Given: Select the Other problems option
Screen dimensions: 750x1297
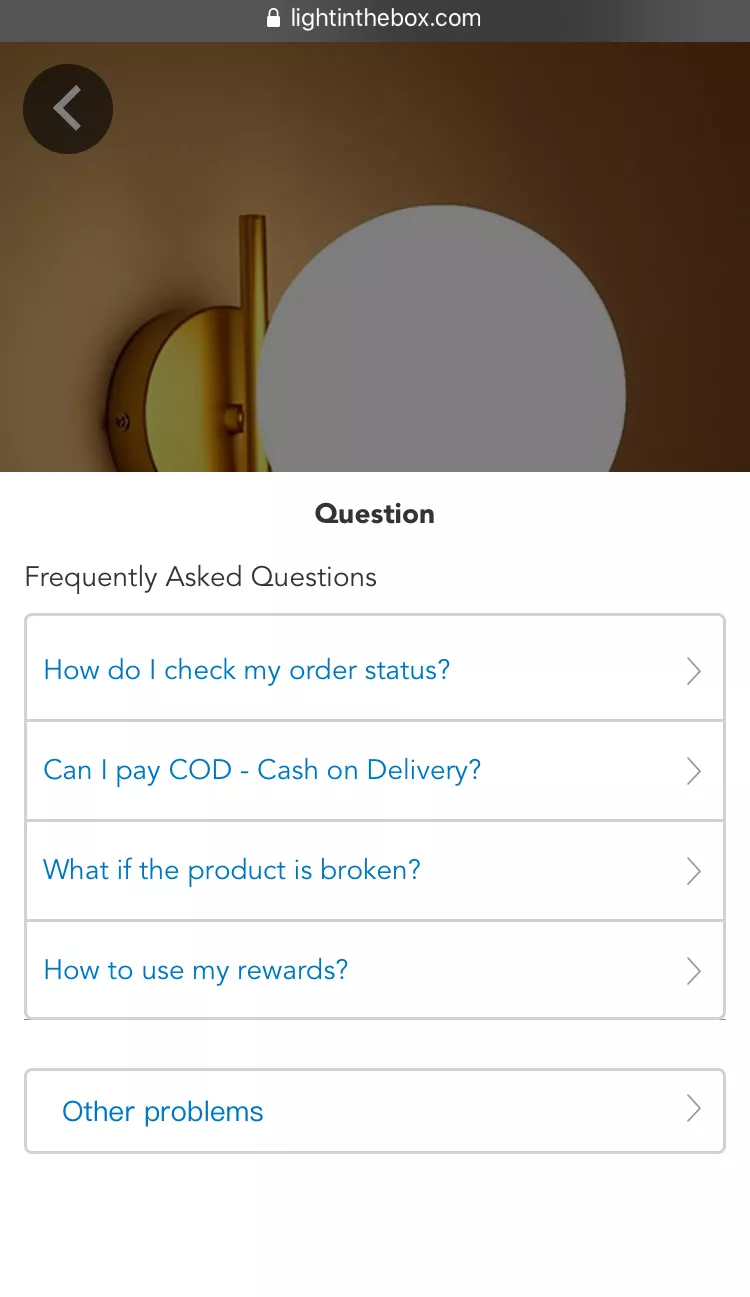Looking at the screenshot, I should tap(374, 1111).
